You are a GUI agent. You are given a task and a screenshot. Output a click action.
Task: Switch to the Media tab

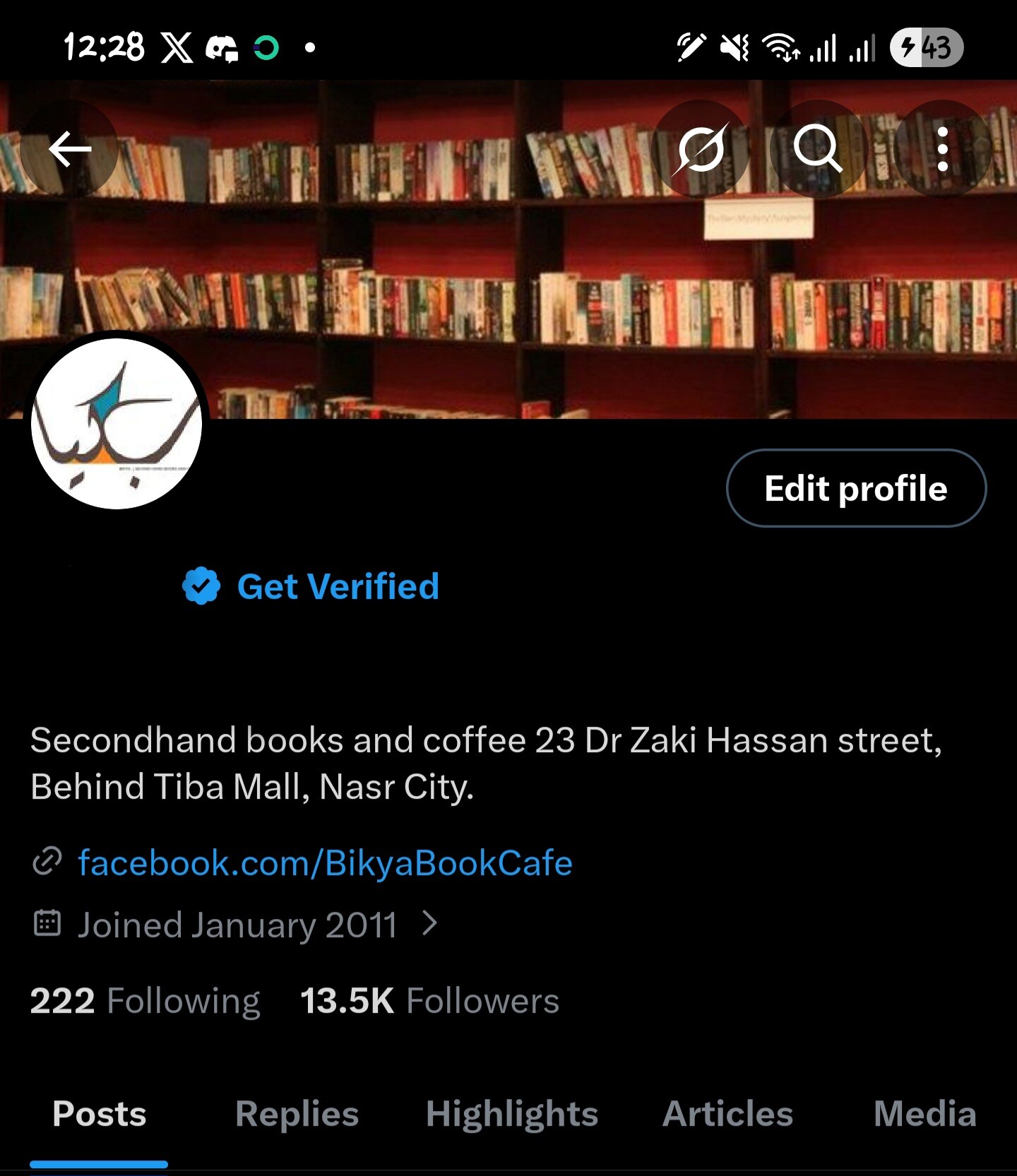924,1114
